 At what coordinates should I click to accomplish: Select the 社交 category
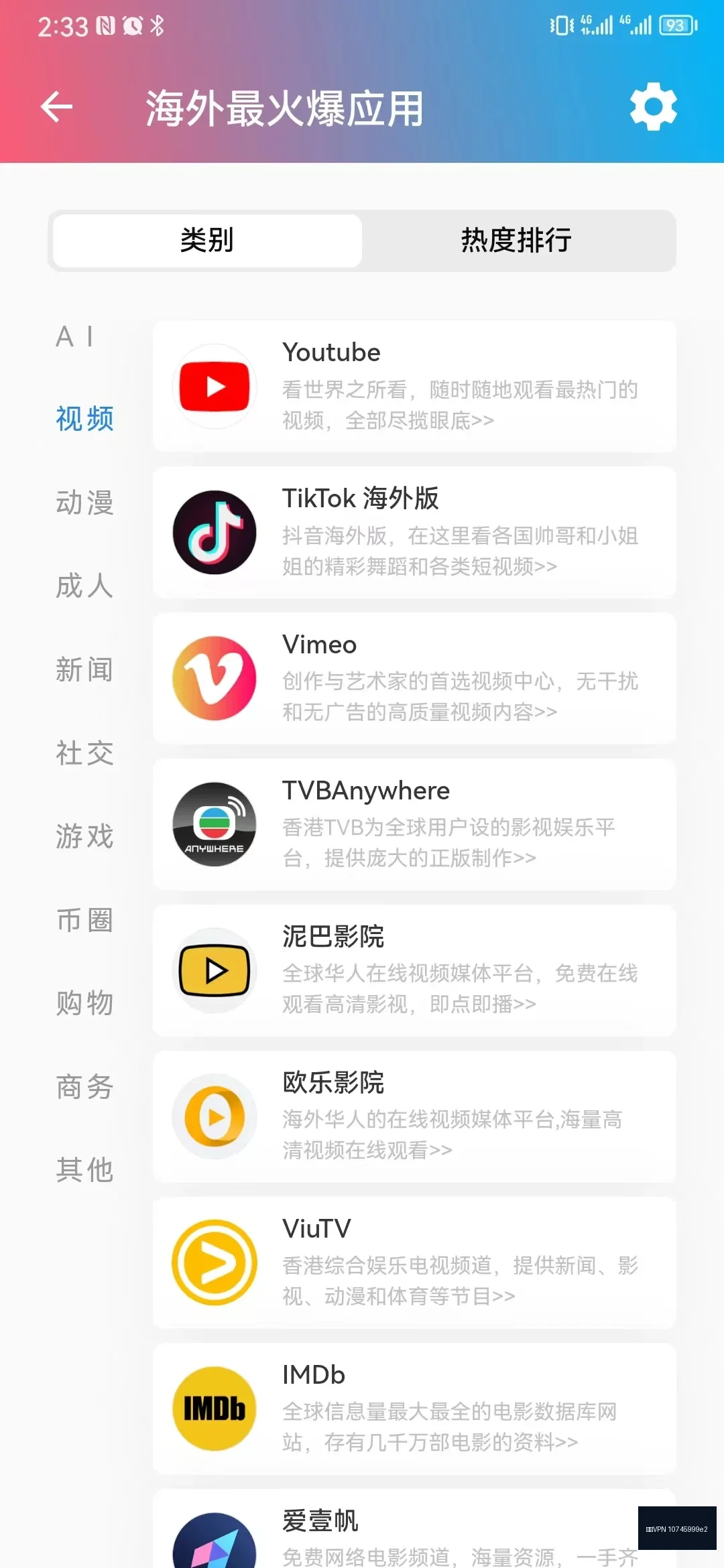(x=84, y=753)
